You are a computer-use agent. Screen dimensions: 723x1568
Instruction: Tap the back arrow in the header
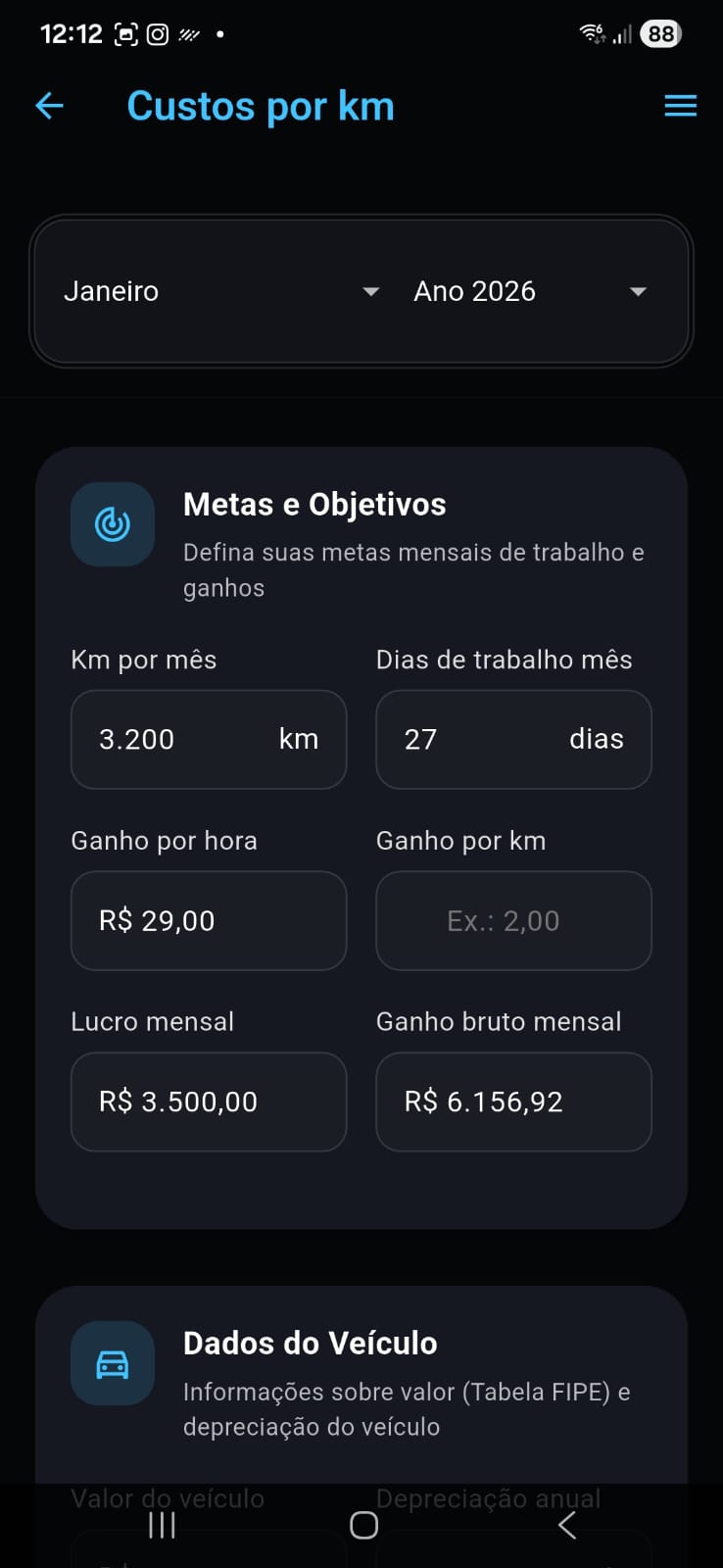48,105
